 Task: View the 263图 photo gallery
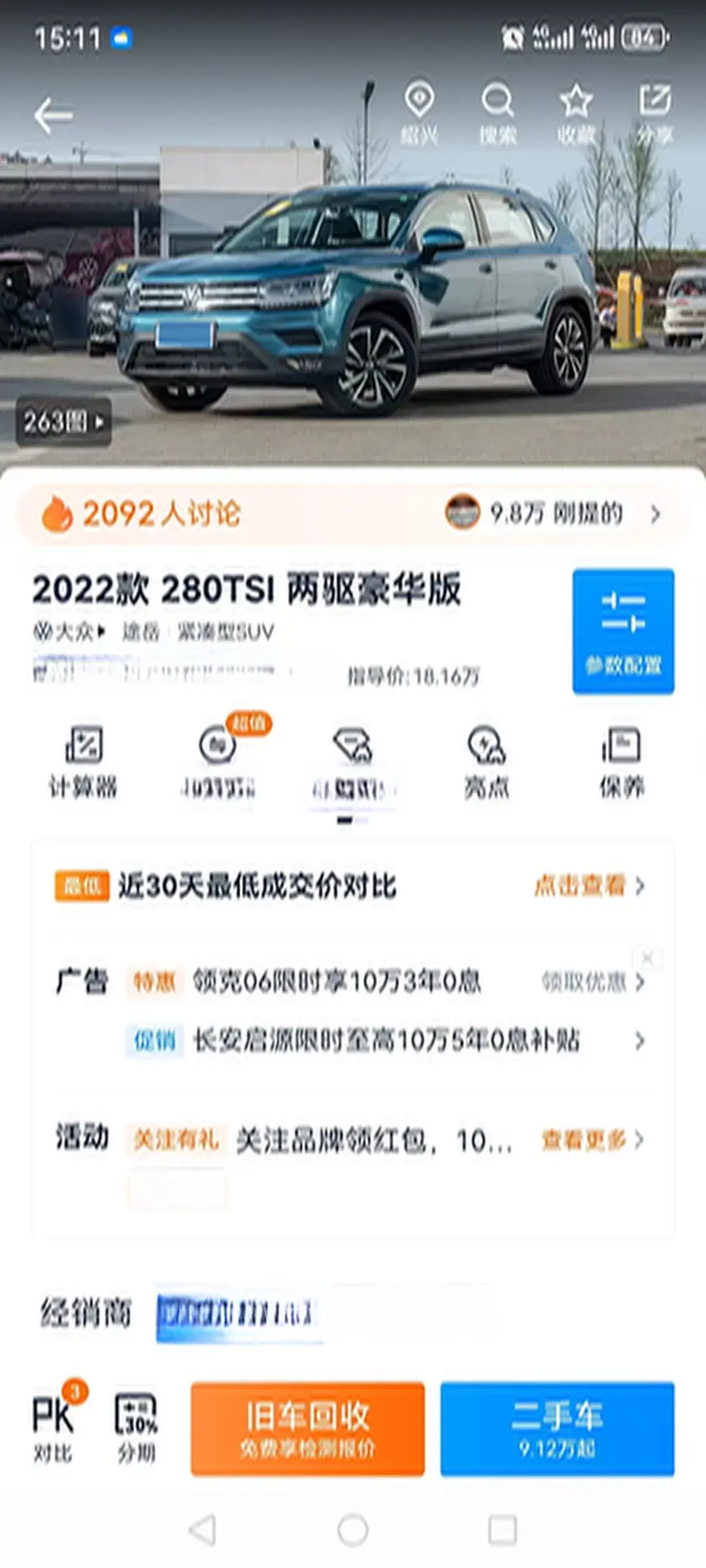(x=63, y=422)
